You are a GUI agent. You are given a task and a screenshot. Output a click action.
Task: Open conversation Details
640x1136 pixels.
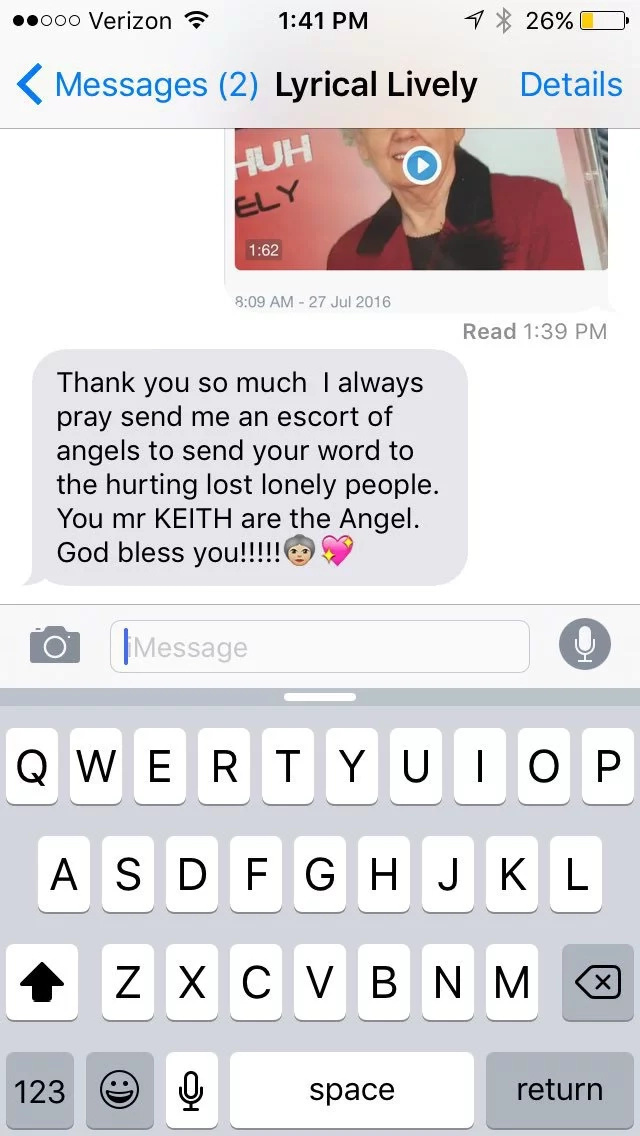pyautogui.click(x=571, y=85)
